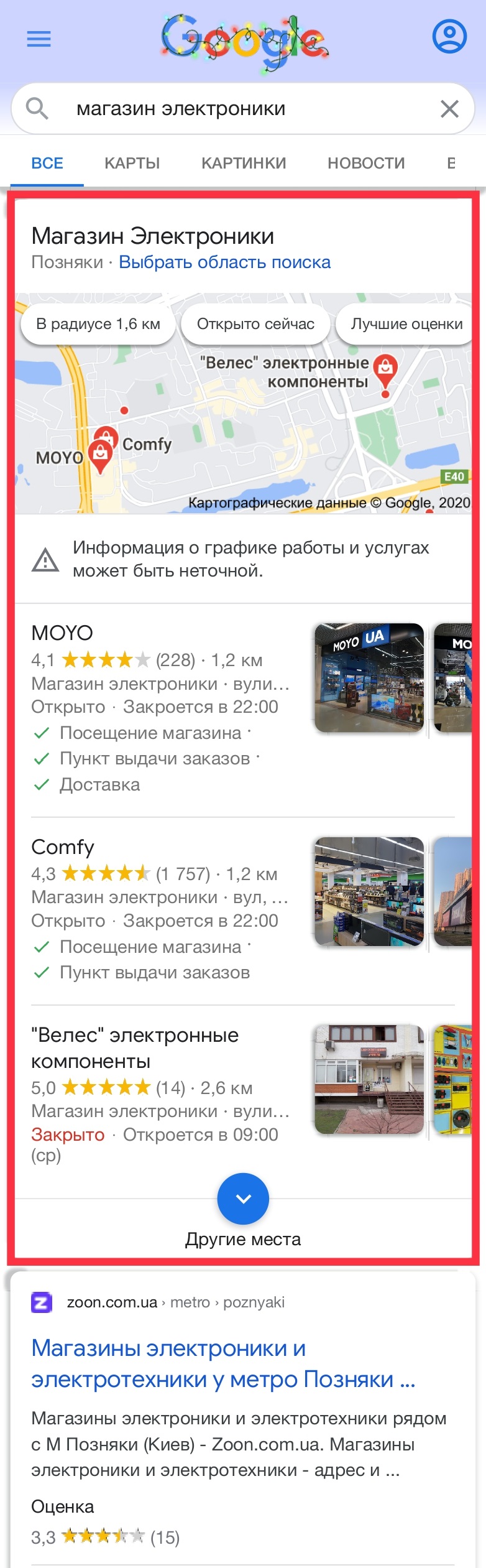Open Выбрать область поиска link
486x1568 pixels.
224,262
